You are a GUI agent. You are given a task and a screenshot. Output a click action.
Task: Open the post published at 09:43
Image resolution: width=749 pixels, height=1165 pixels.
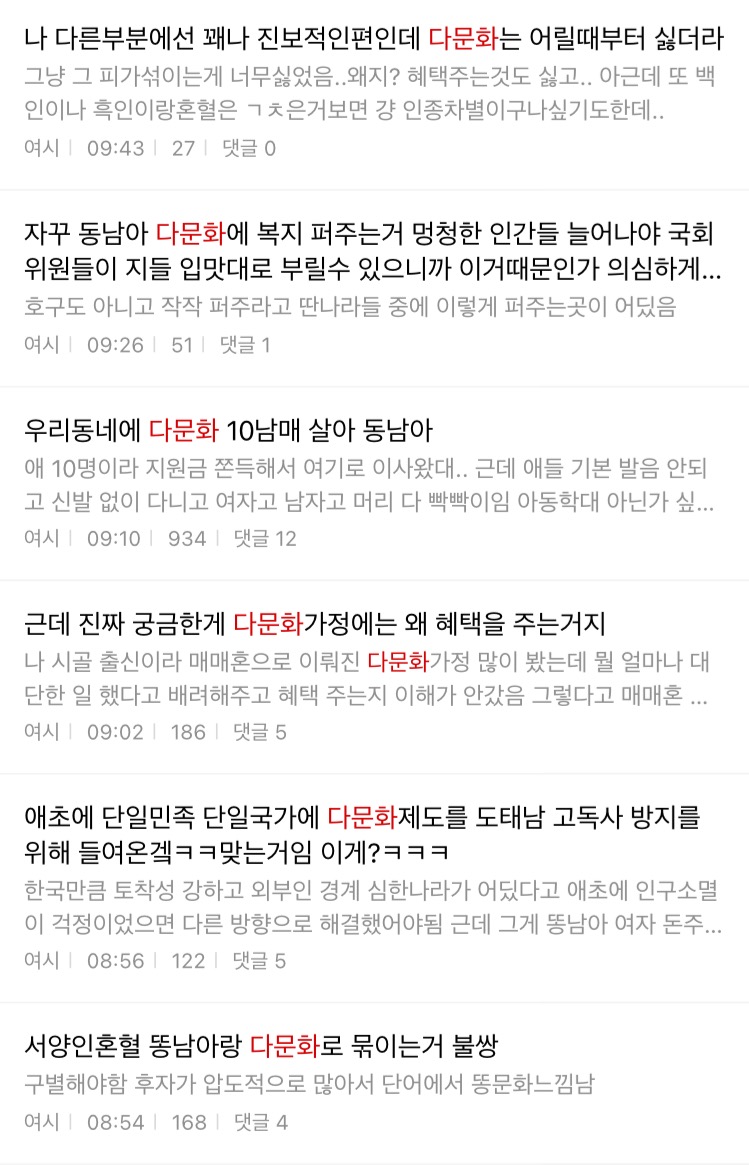point(372,40)
